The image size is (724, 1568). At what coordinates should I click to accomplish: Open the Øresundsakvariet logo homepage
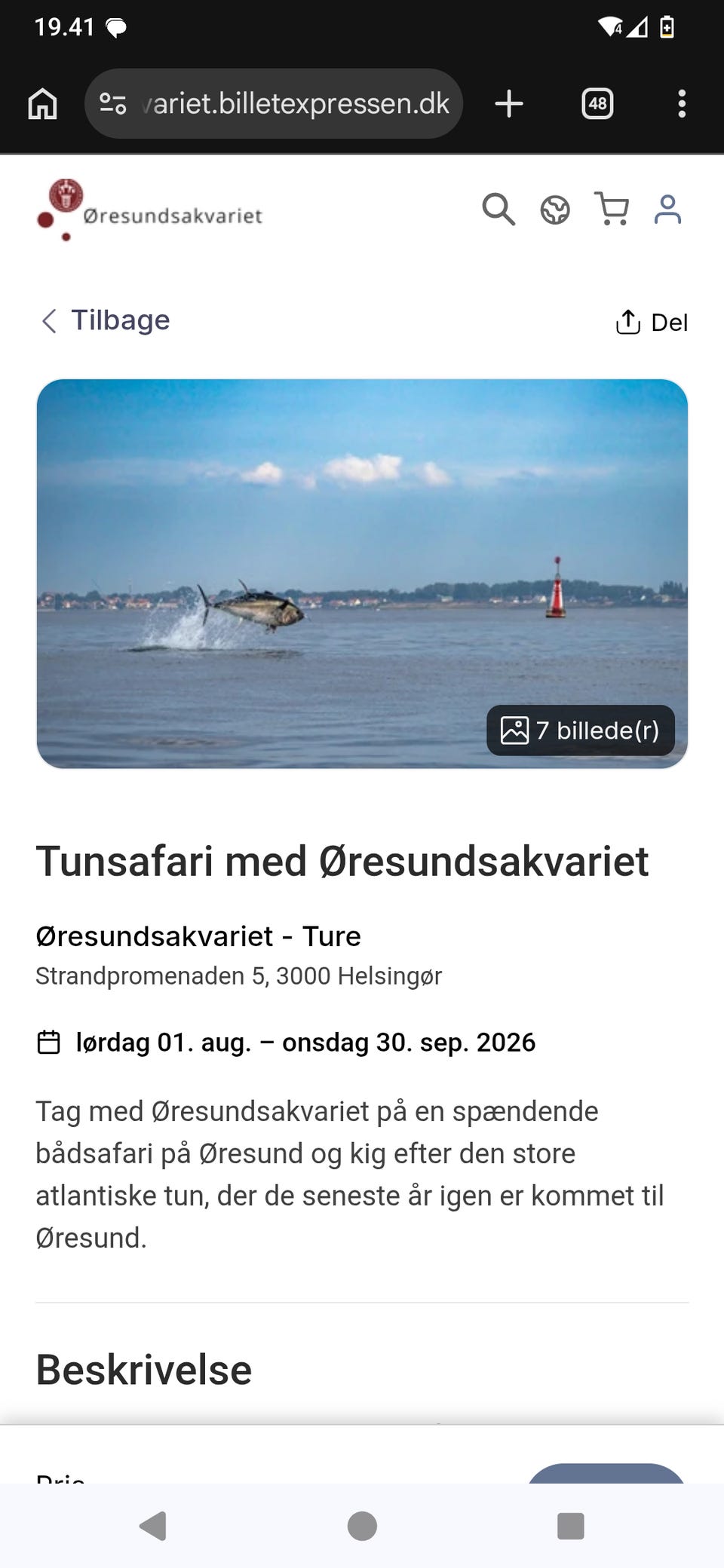(149, 210)
